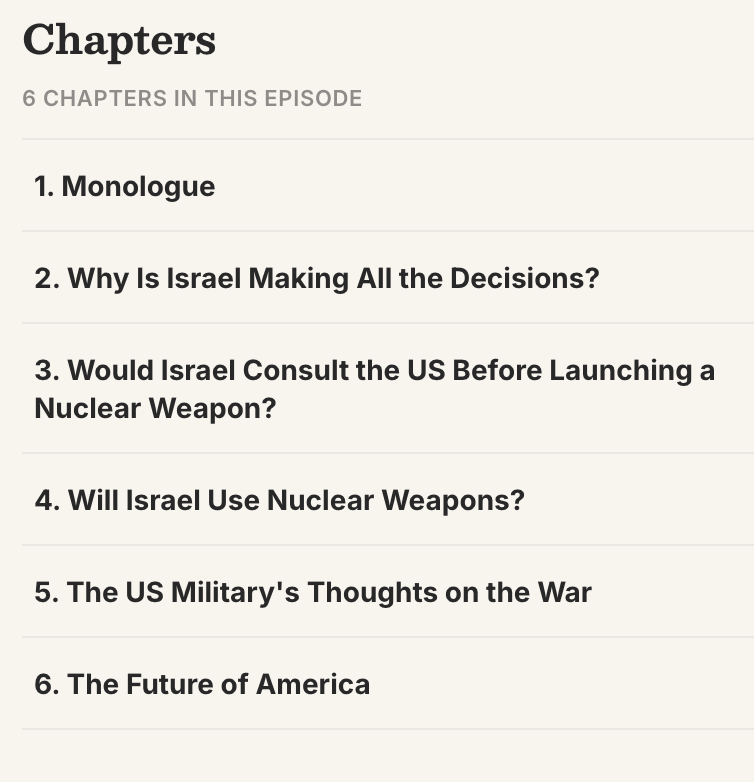Select chapter 3 about consulting the US

374,389
